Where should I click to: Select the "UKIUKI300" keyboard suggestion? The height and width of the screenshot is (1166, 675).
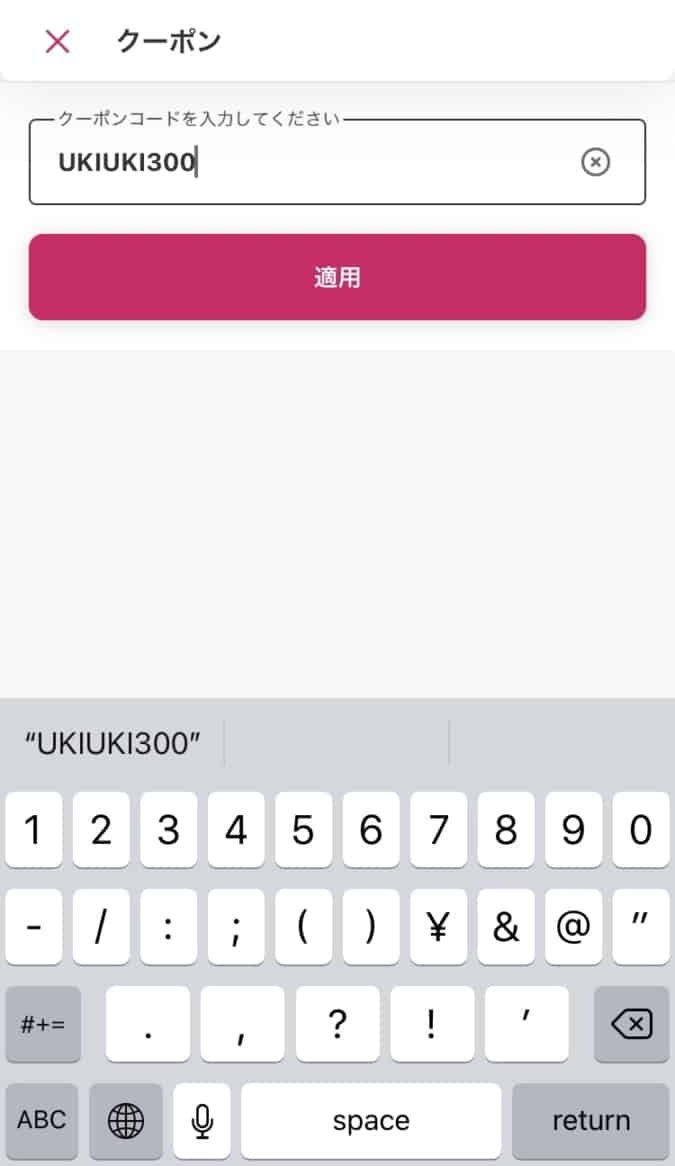[113, 743]
